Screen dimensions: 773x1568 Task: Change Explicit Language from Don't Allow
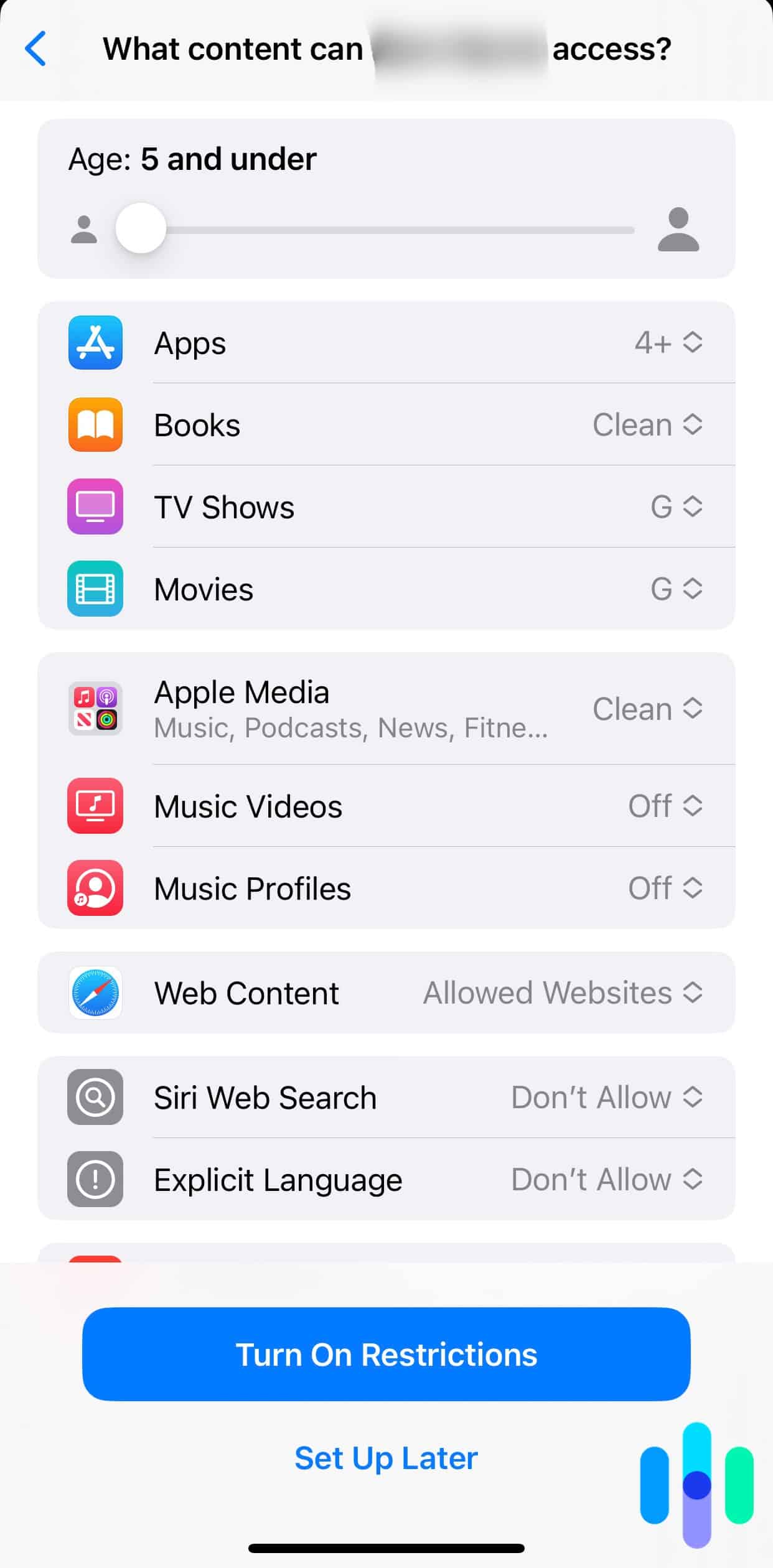point(604,1180)
